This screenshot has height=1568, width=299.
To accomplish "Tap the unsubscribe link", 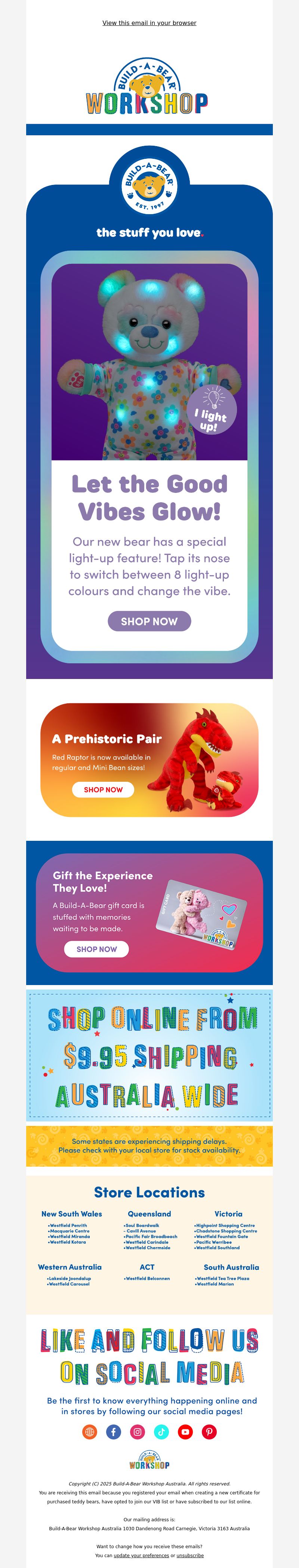I will coord(190,1555).
